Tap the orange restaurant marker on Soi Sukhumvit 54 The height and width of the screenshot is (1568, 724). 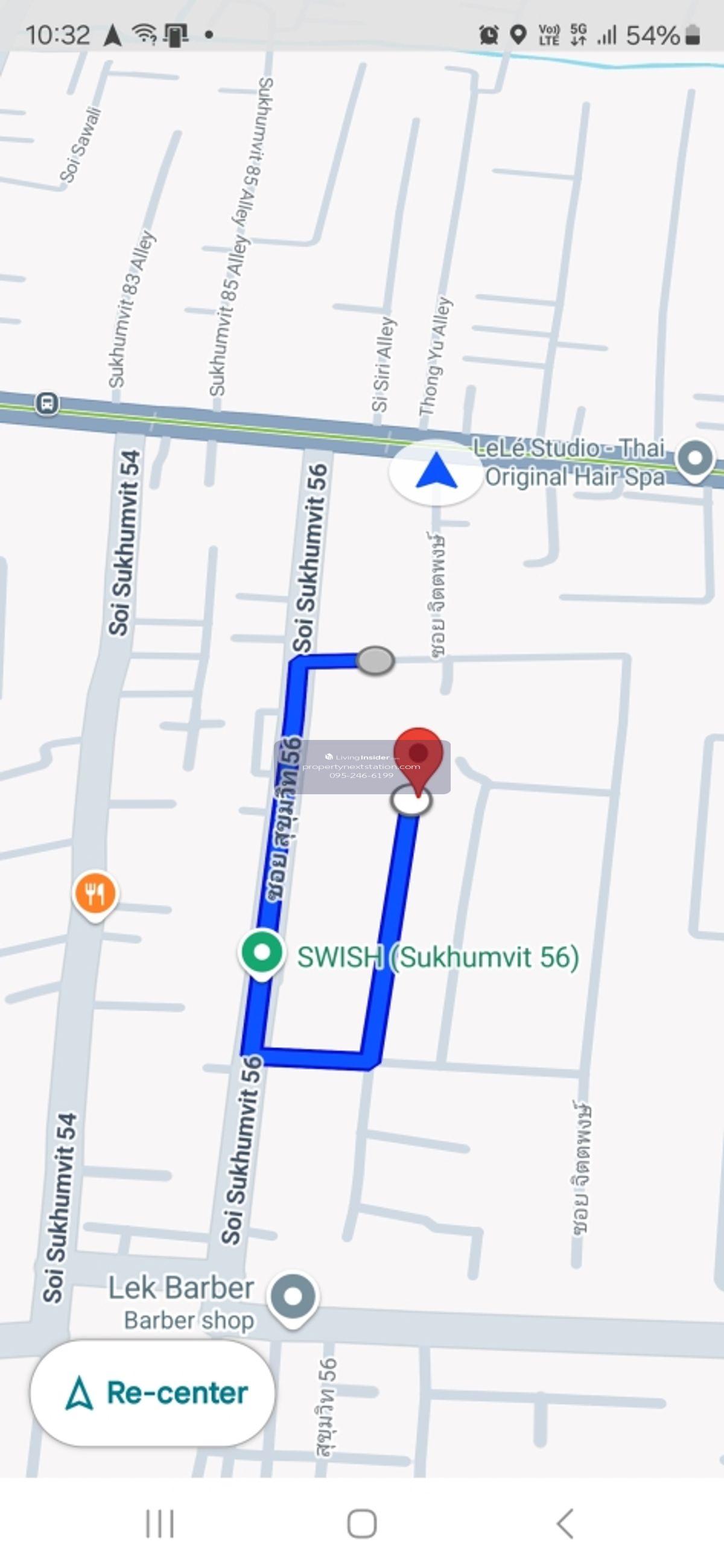pos(95,894)
